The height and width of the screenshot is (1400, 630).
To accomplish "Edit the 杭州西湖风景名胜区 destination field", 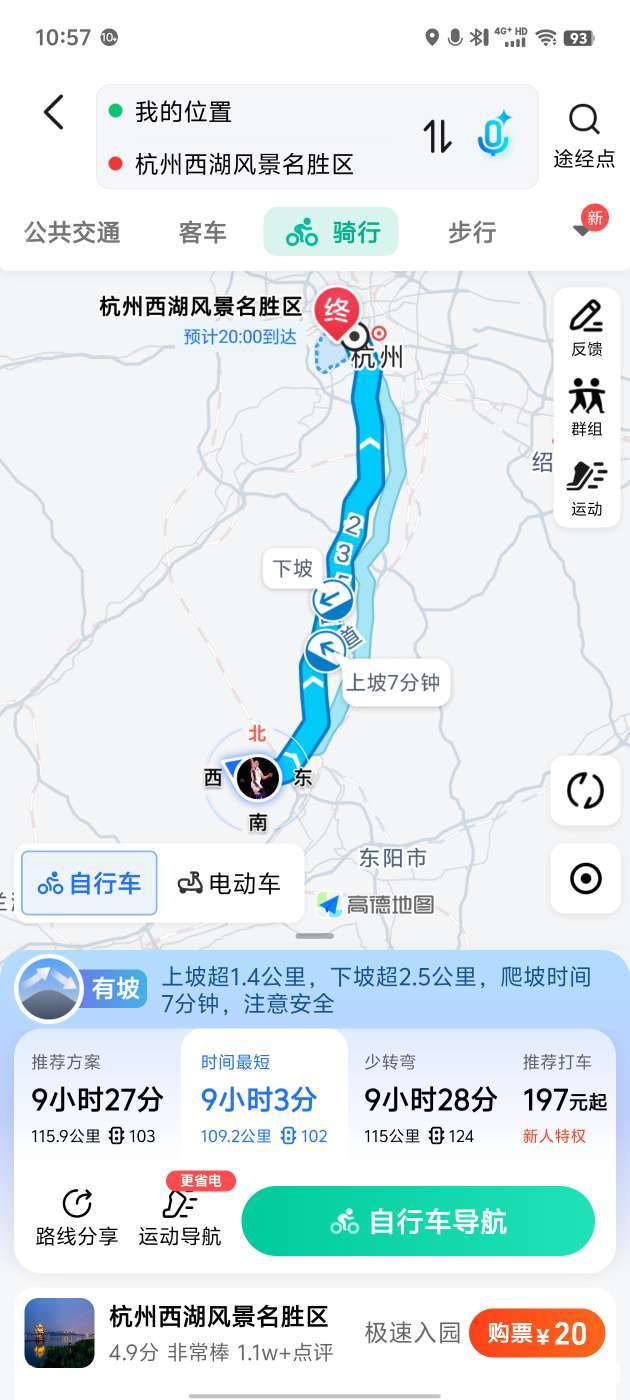I will coord(260,164).
